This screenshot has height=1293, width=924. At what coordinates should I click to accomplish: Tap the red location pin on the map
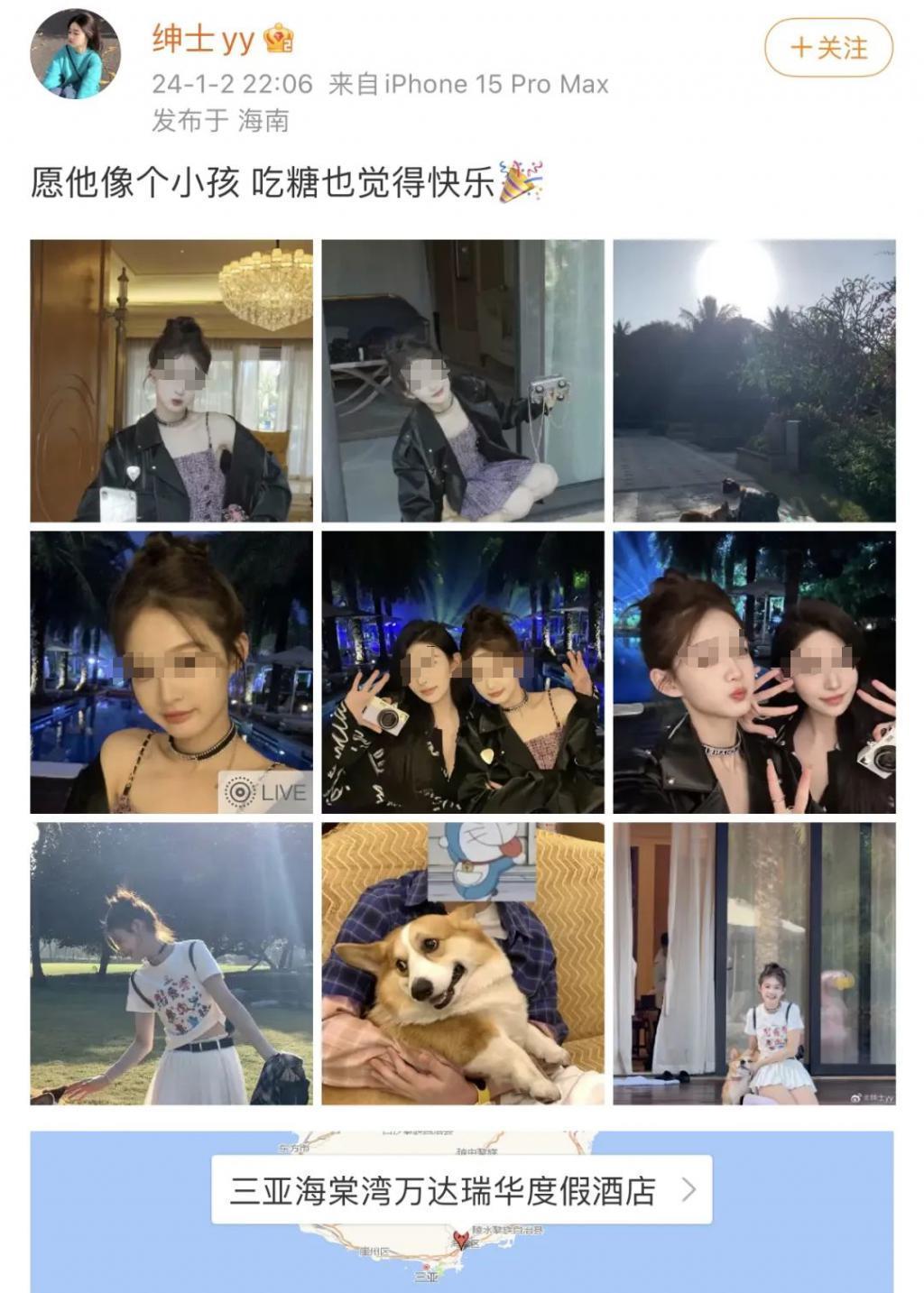coord(462,1240)
